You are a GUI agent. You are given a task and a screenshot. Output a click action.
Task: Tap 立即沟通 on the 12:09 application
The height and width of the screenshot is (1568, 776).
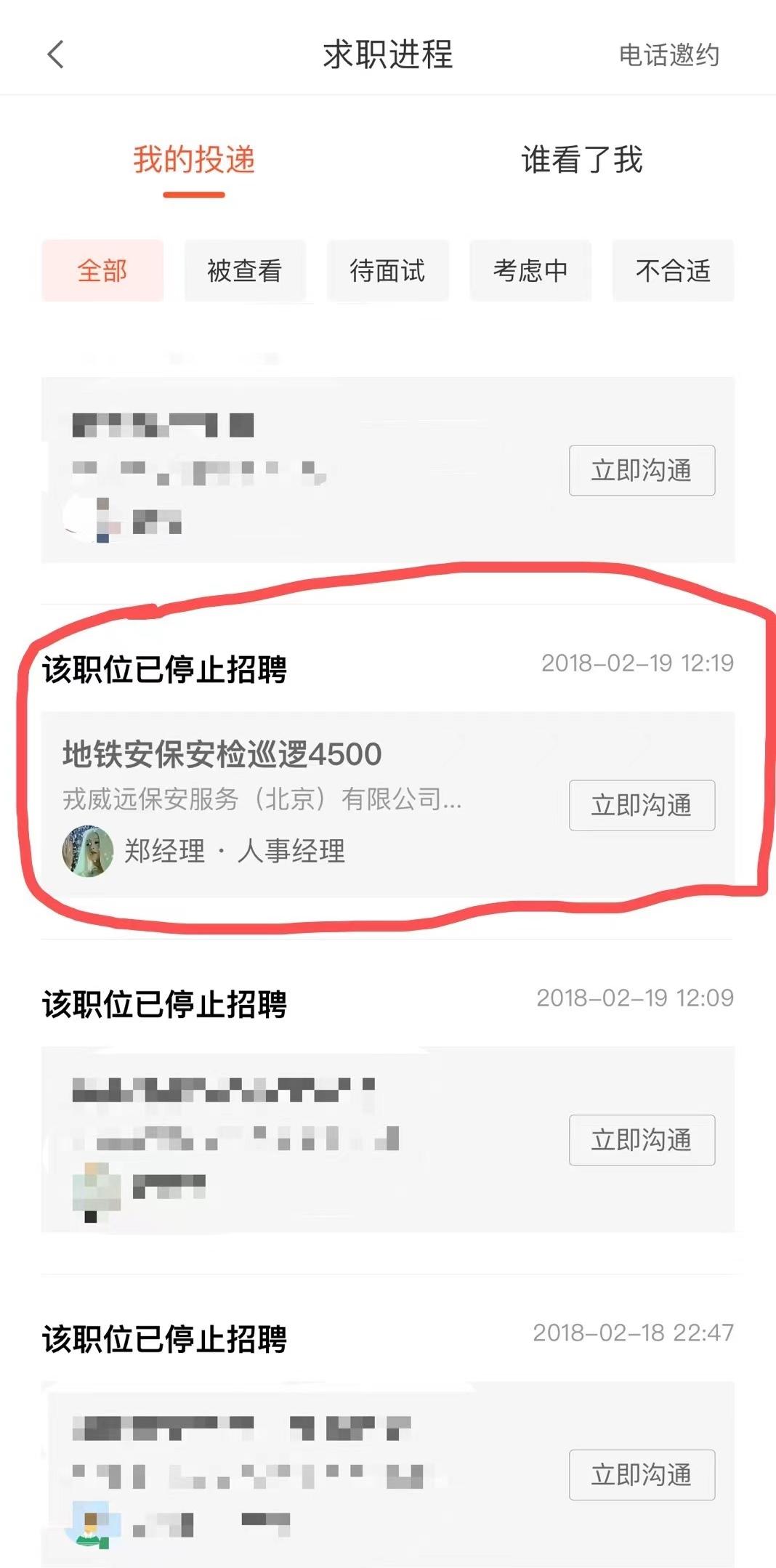click(642, 1140)
